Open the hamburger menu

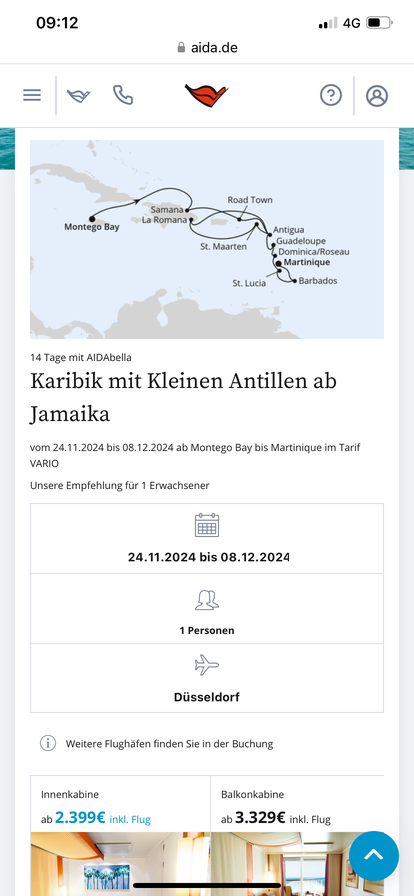click(x=32, y=95)
